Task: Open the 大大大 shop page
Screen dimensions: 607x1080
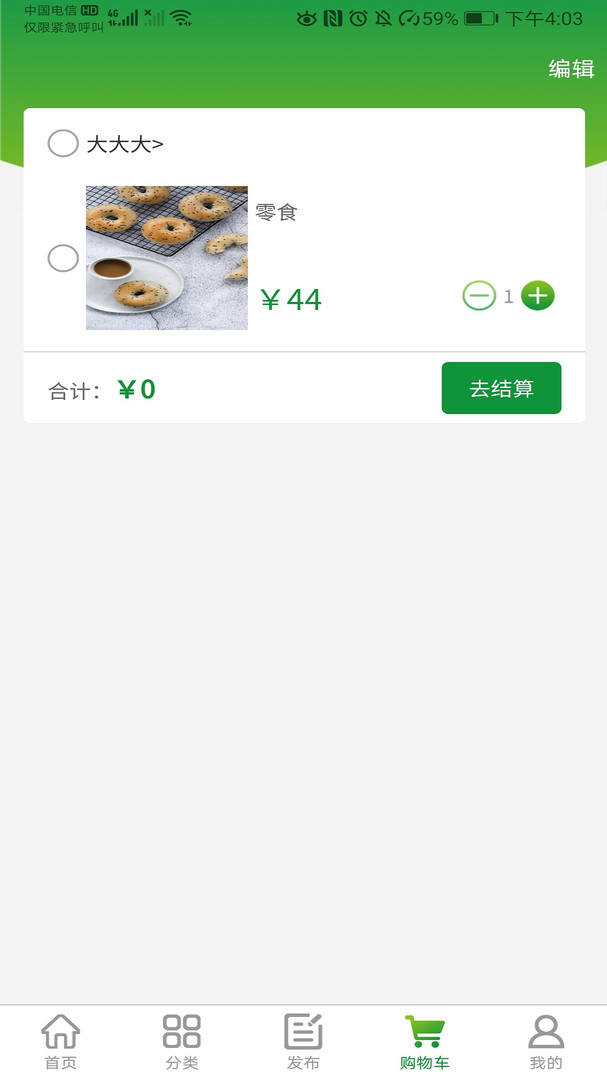Action: (125, 144)
